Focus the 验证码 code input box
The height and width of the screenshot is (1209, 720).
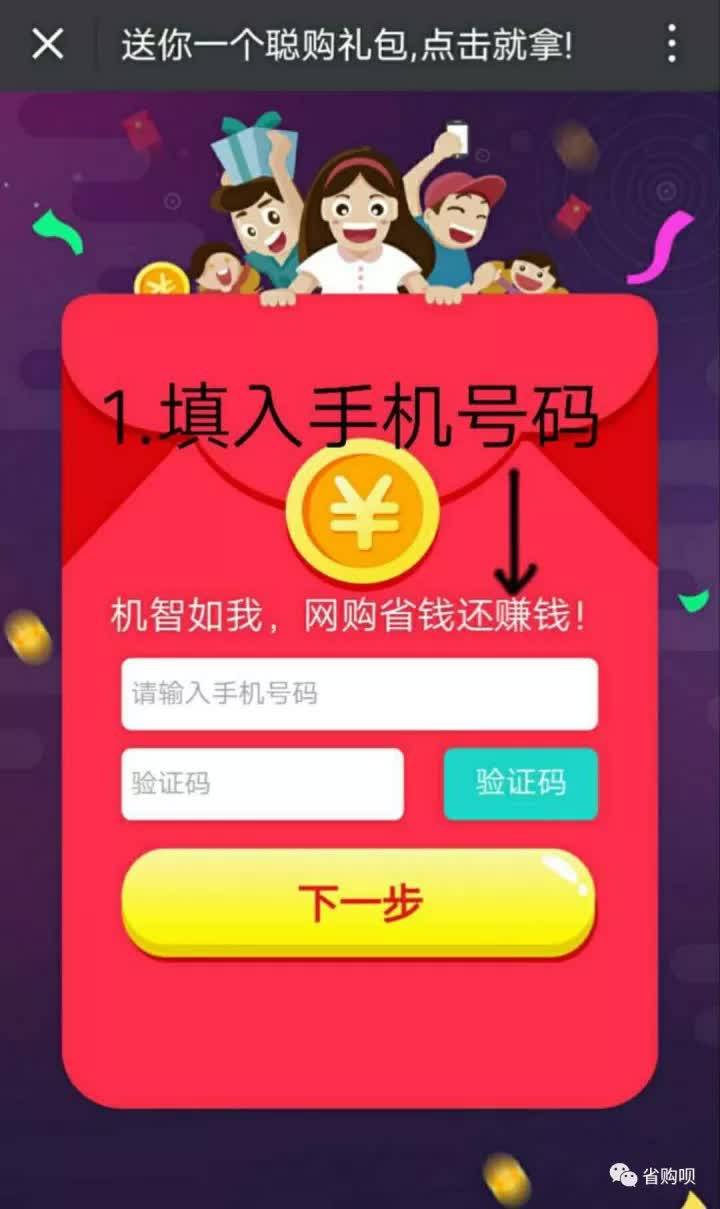[x=262, y=784]
